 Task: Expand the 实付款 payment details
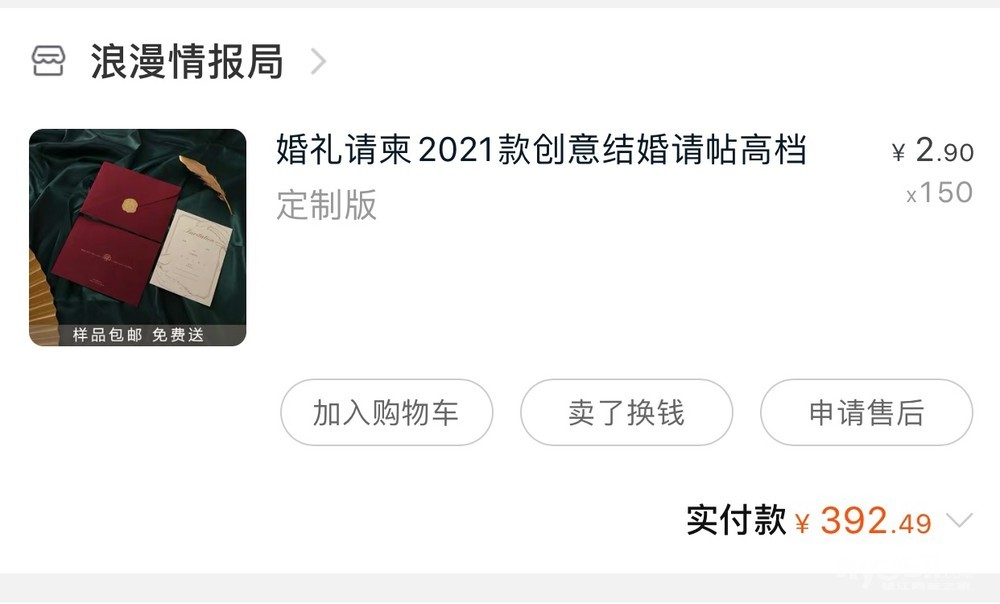click(x=958, y=521)
